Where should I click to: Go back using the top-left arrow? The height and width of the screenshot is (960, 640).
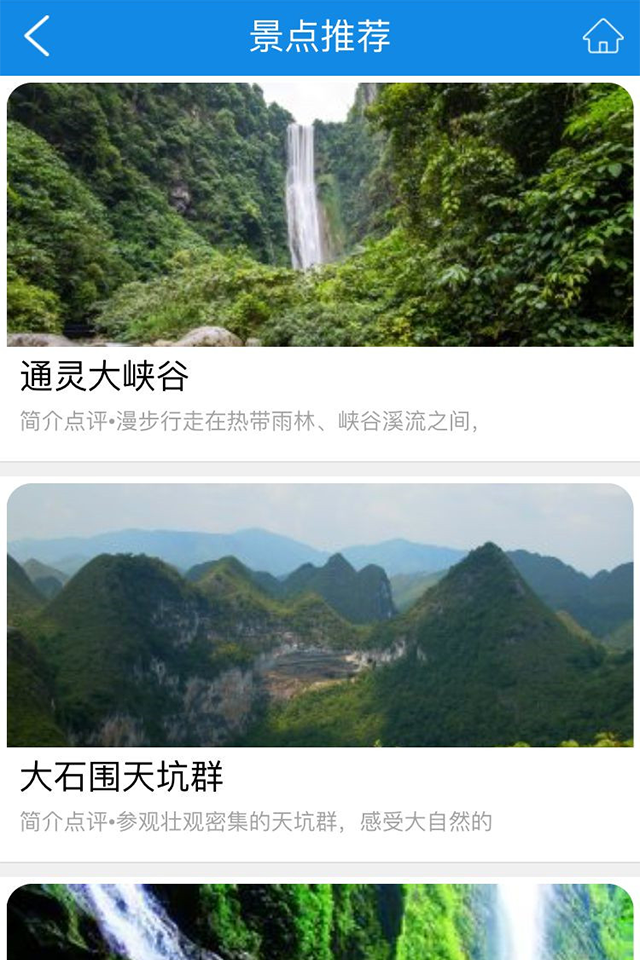point(37,37)
